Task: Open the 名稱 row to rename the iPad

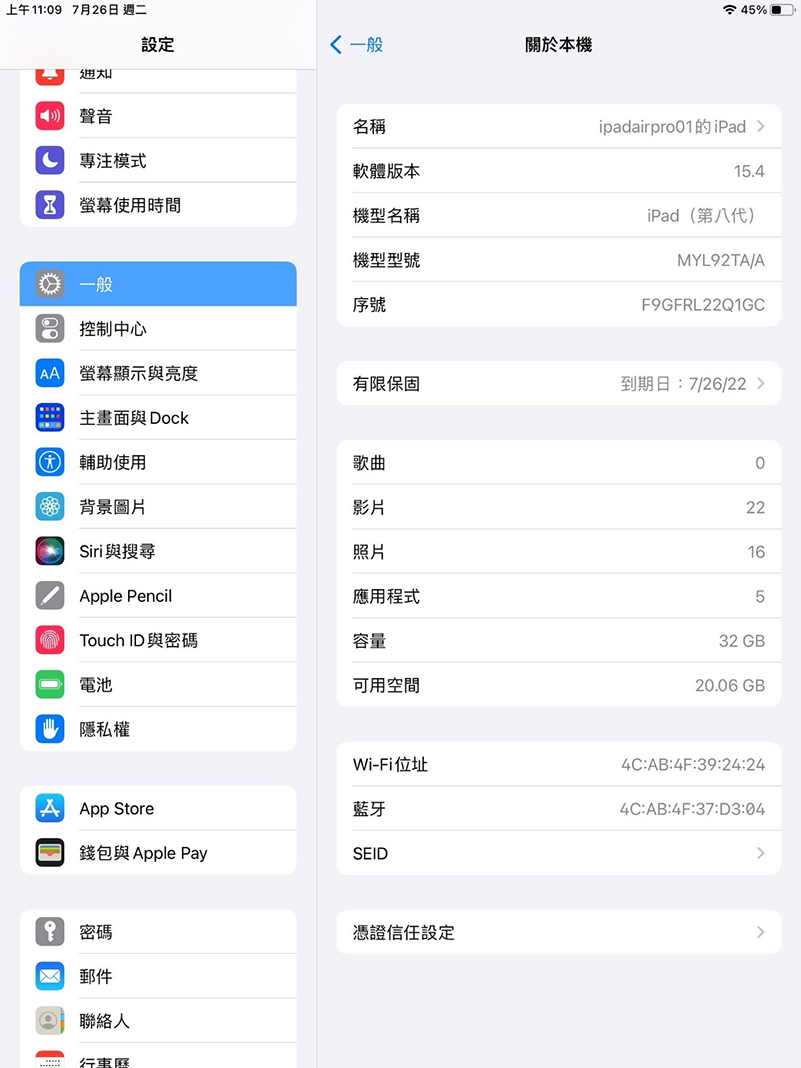Action: (558, 127)
